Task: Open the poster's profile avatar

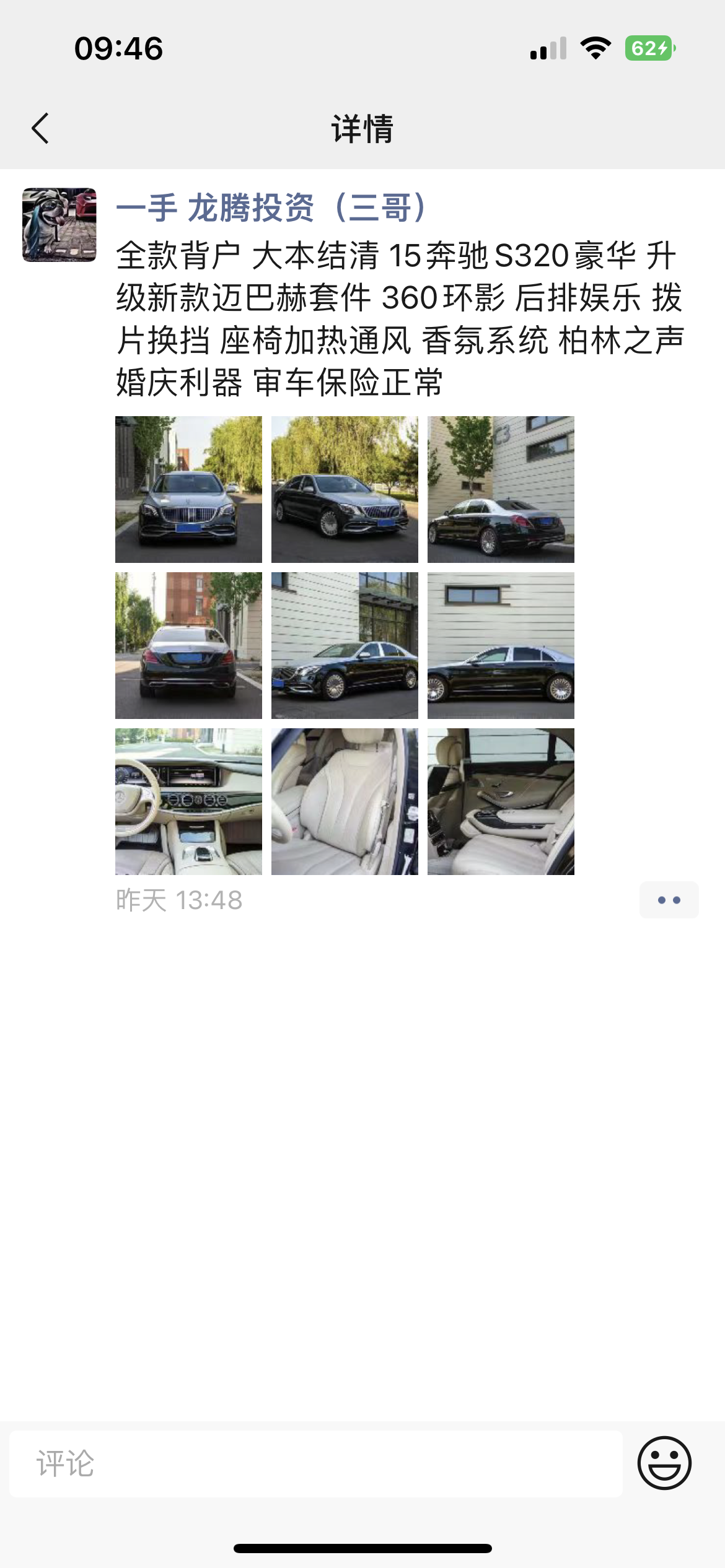Action: pos(59,225)
